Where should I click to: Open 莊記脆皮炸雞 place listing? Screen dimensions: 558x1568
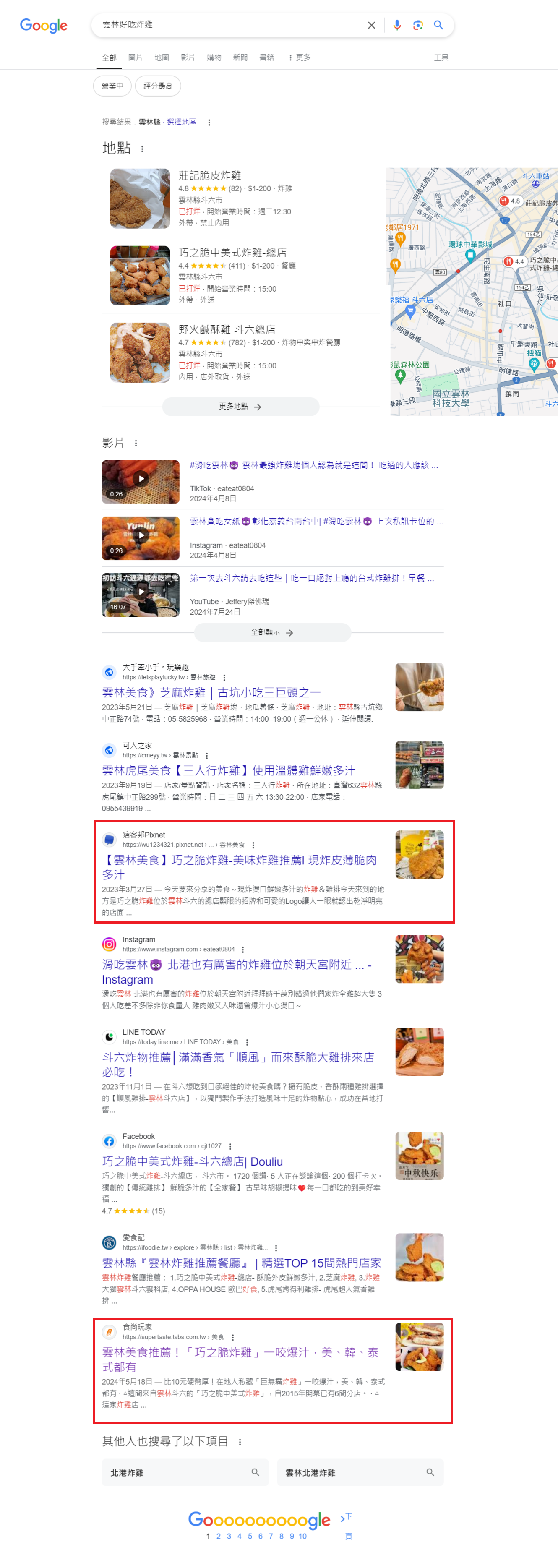pos(209,175)
